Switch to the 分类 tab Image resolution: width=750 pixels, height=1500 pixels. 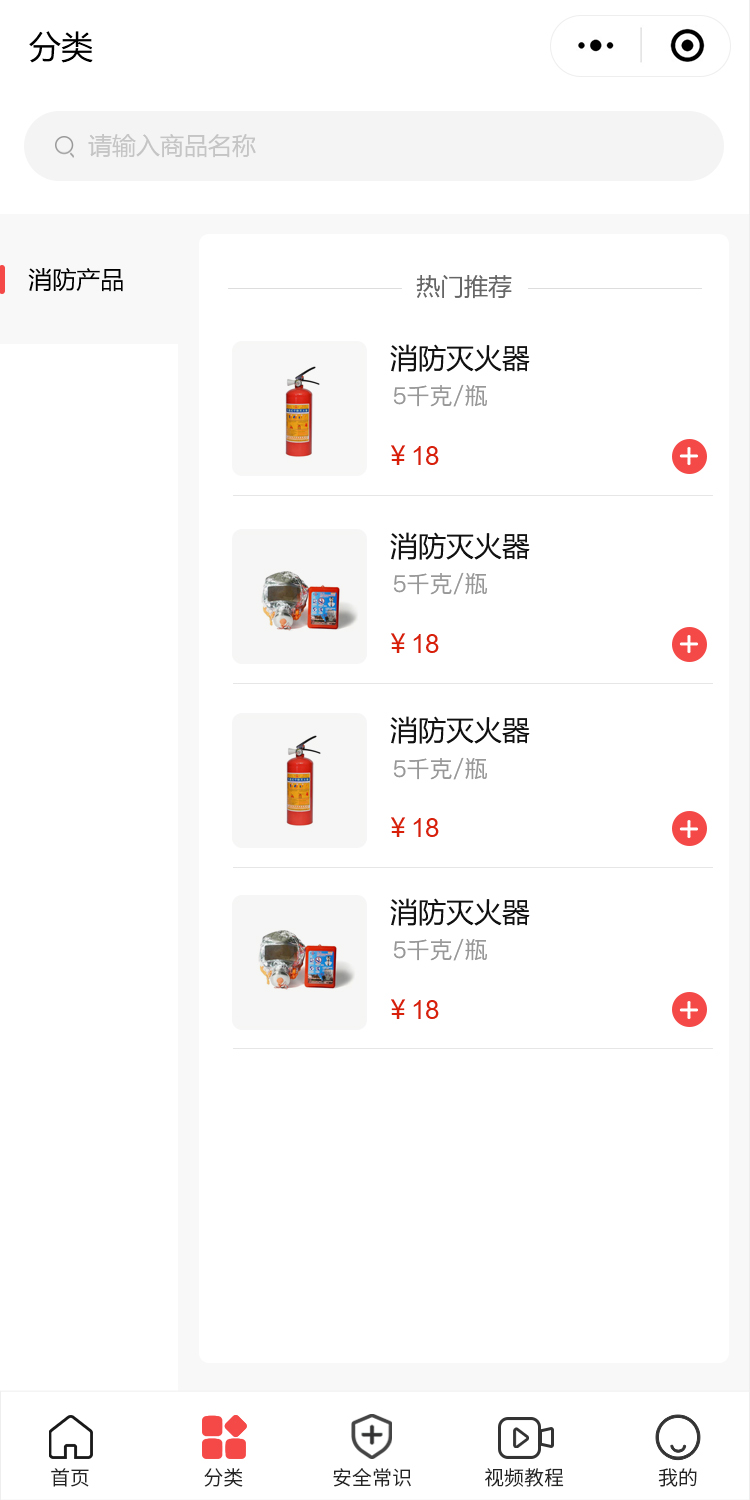point(224,1450)
